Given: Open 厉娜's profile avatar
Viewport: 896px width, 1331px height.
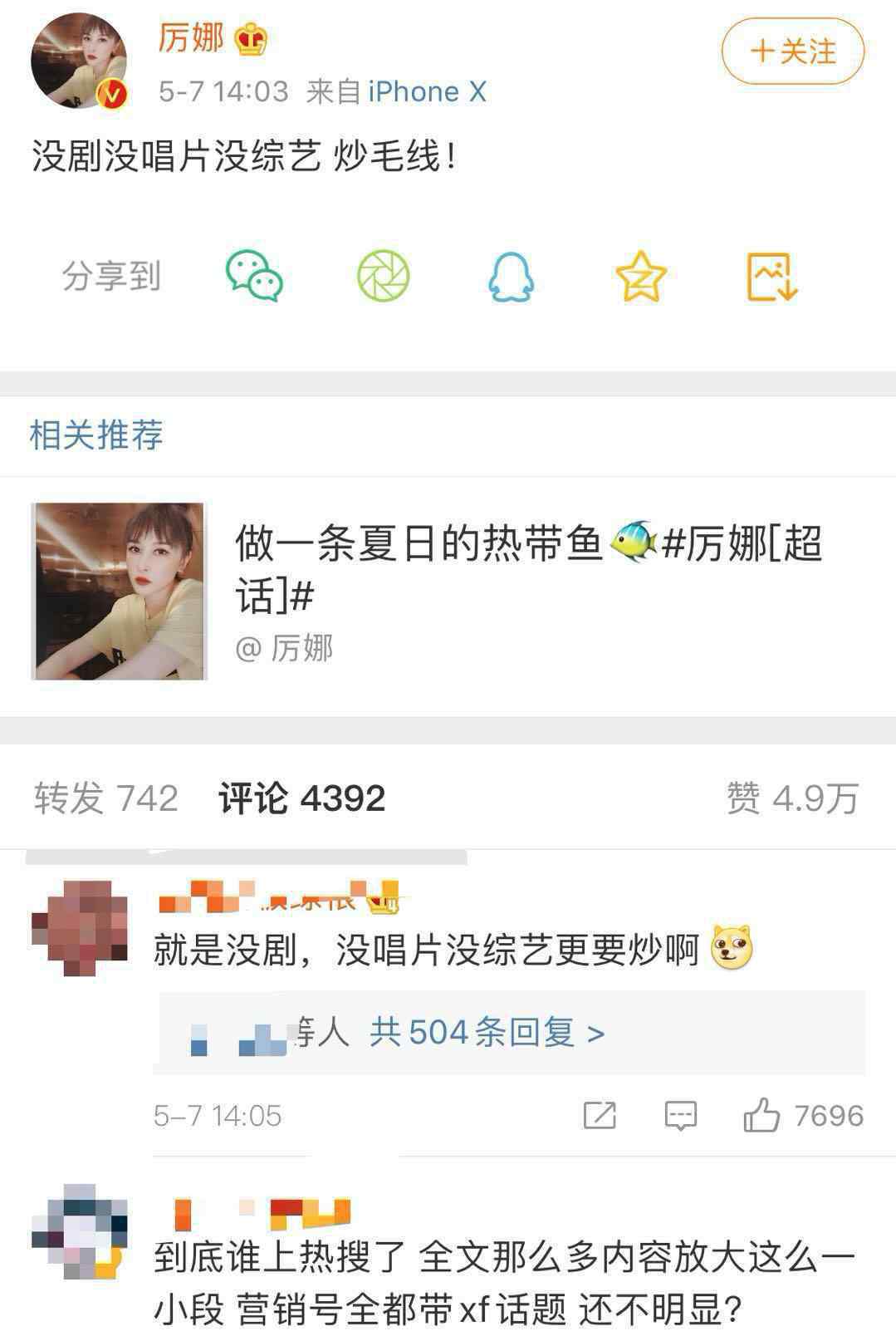Looking at the screenshot, I should coord(79,61).
